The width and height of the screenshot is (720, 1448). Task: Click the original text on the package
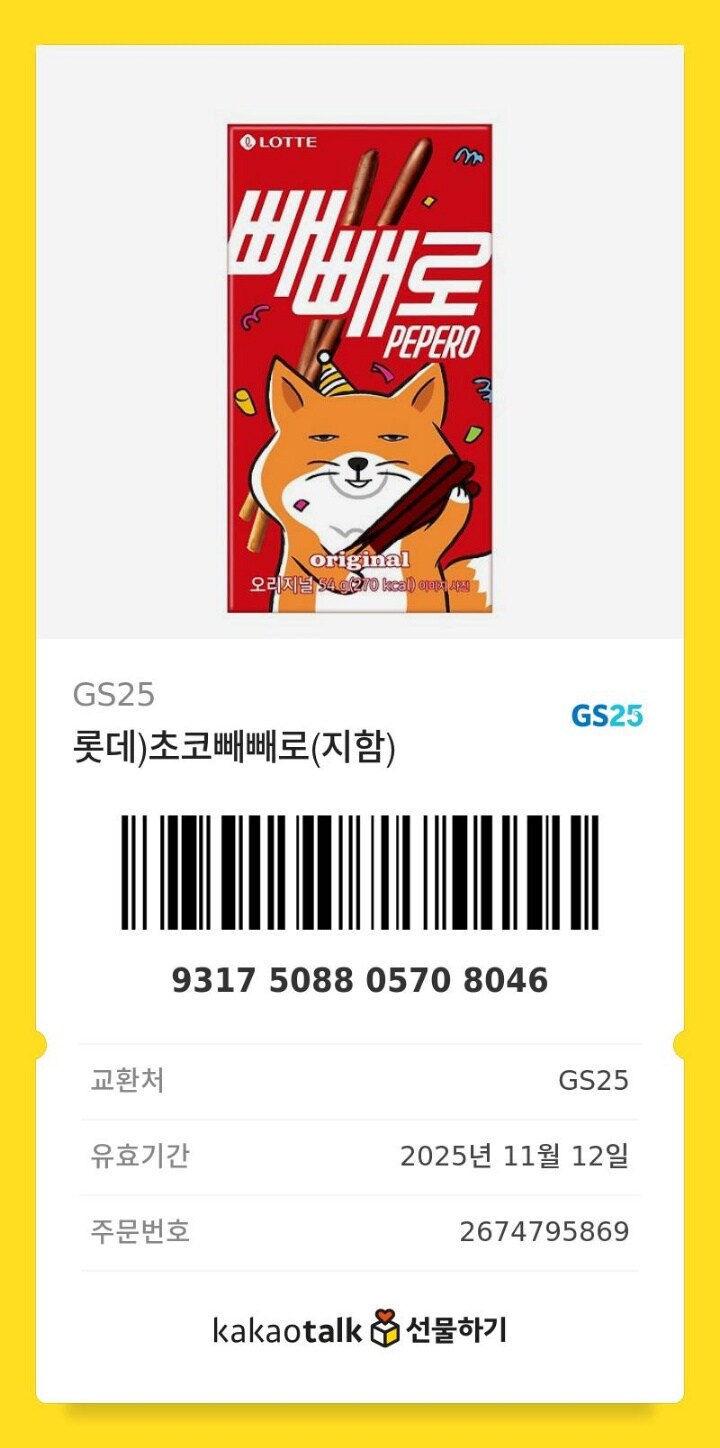(360, 561)
